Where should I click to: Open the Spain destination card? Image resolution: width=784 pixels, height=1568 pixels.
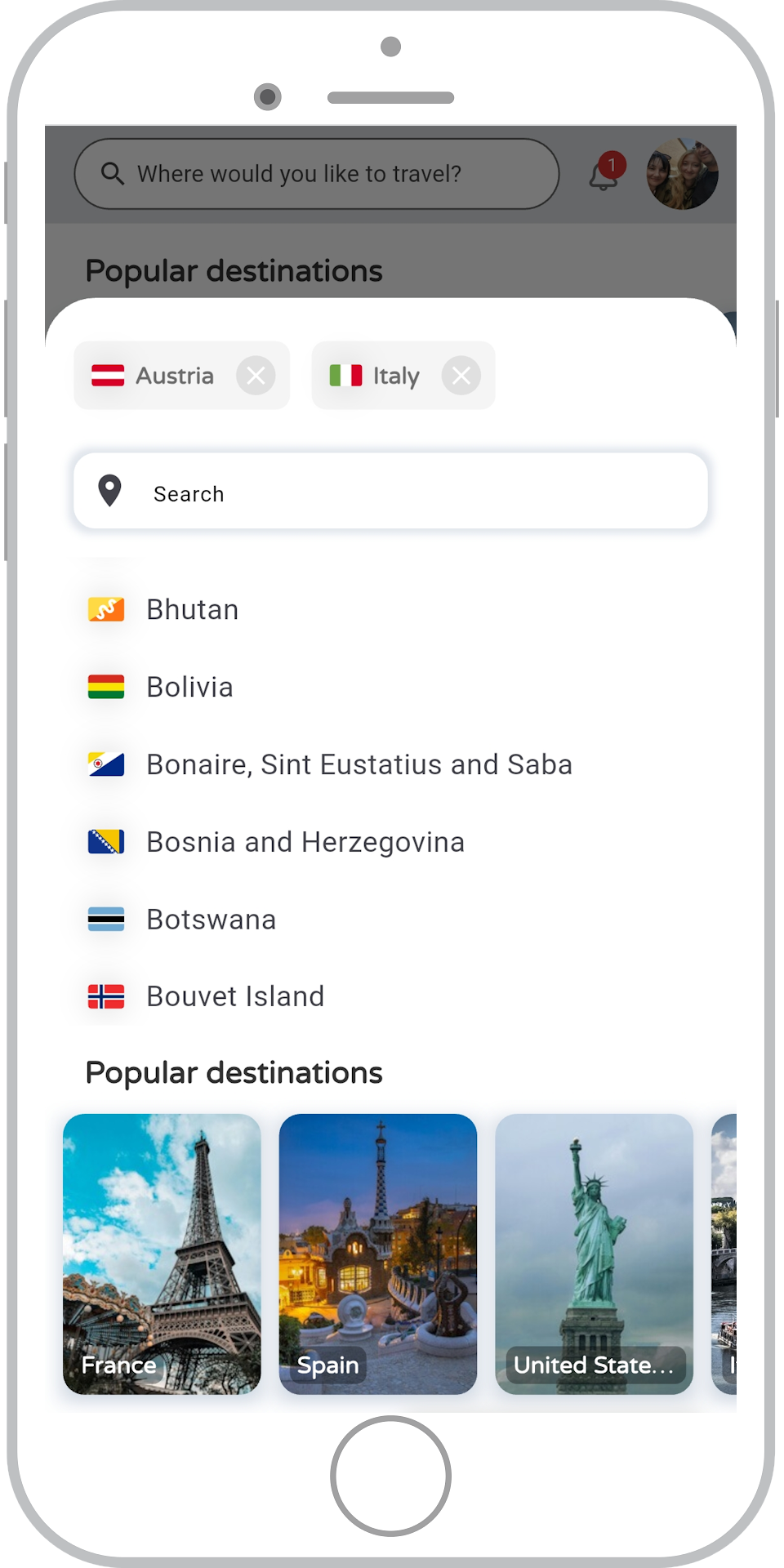(x=378, y=1254)
